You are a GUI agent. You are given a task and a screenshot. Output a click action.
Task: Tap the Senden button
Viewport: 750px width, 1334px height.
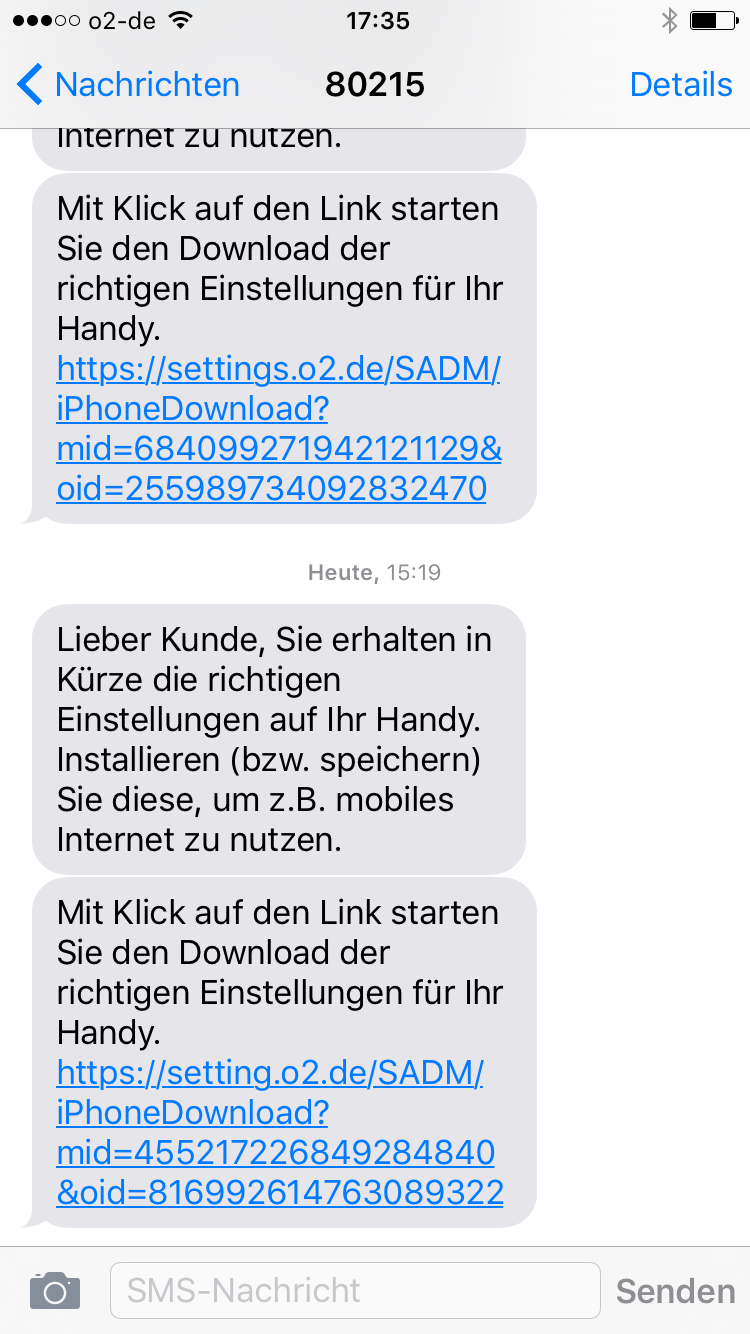click(x=675, y=1291)
